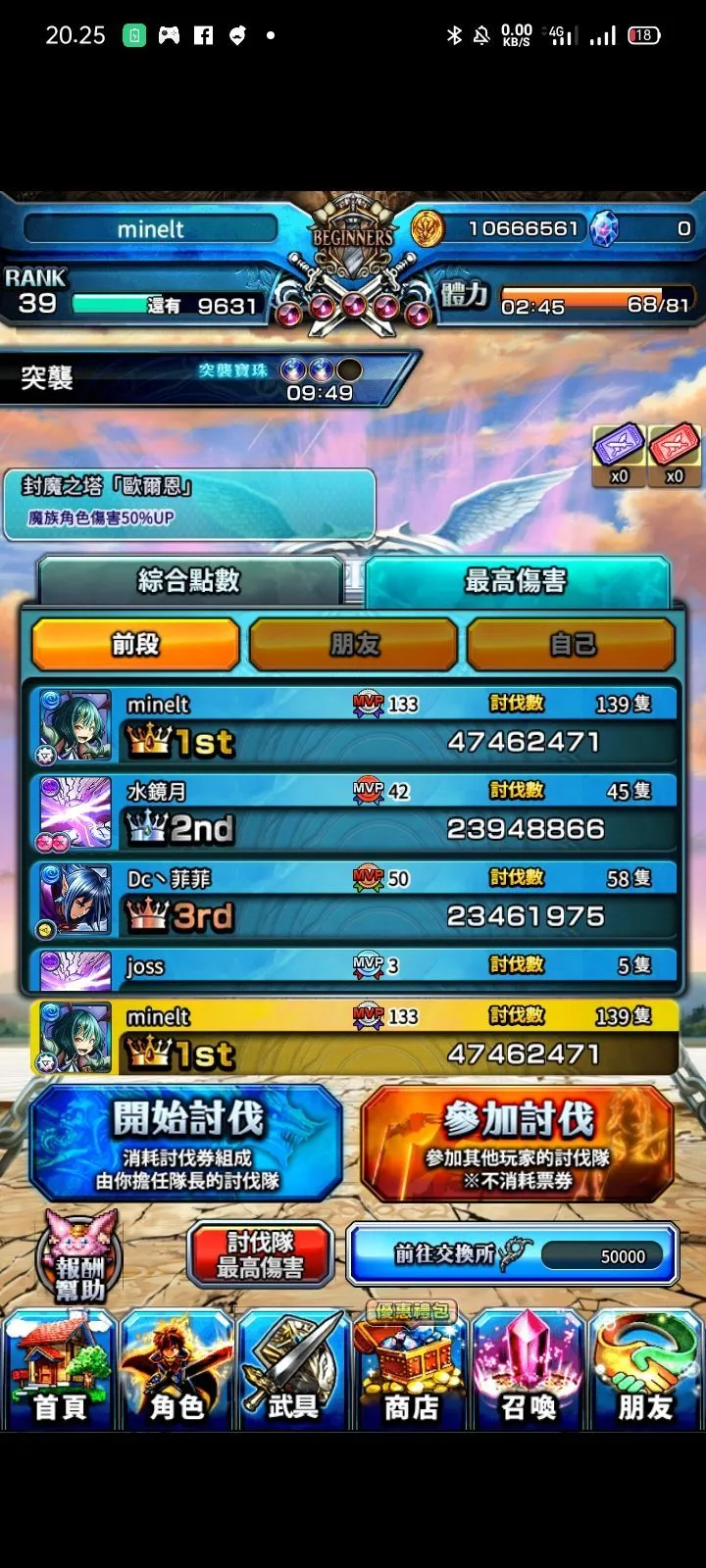The image size is (706, 1568).
Task: Start a raid with 開始討伐
Action: click(186, 1143)
